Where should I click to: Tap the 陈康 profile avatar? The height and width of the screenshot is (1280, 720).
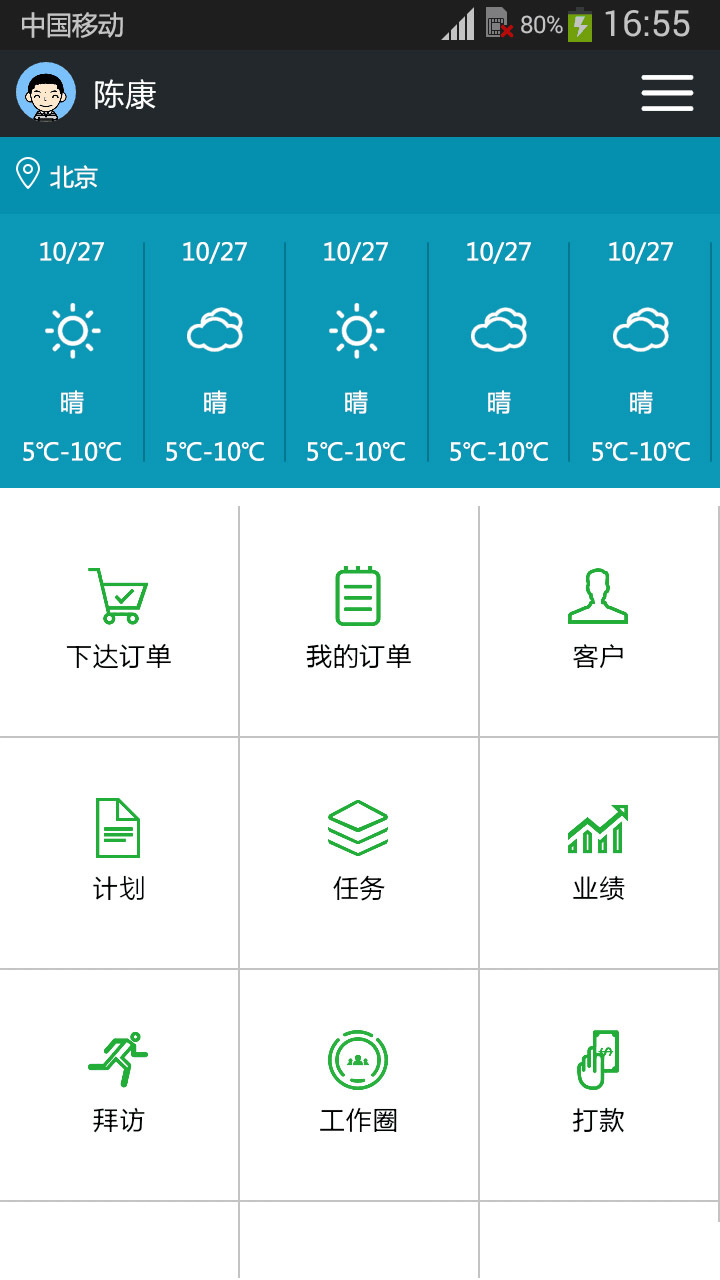46,93
